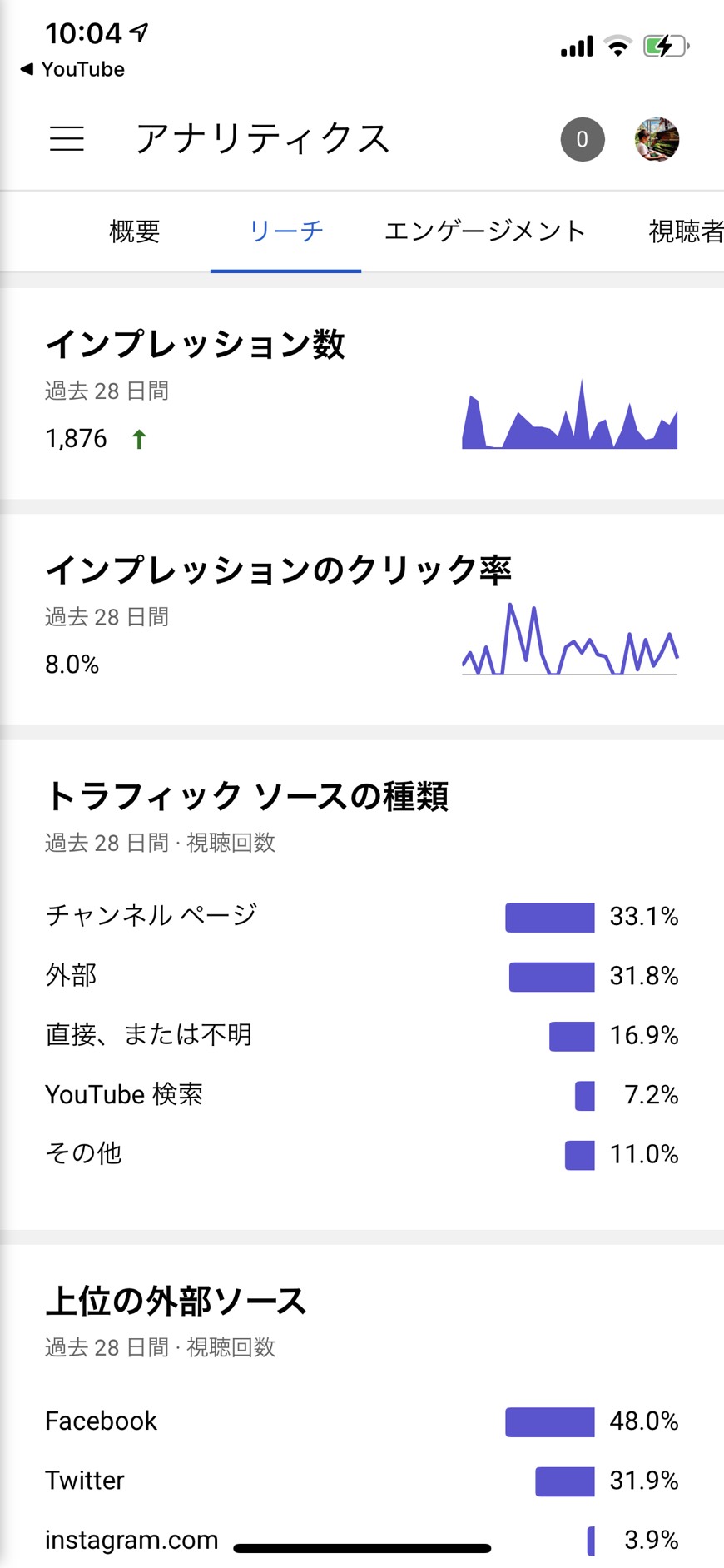Viewport: 724px width, 1568px height.
Task: Open the インプレッションのクリック率 card
Action: point(362,620)
